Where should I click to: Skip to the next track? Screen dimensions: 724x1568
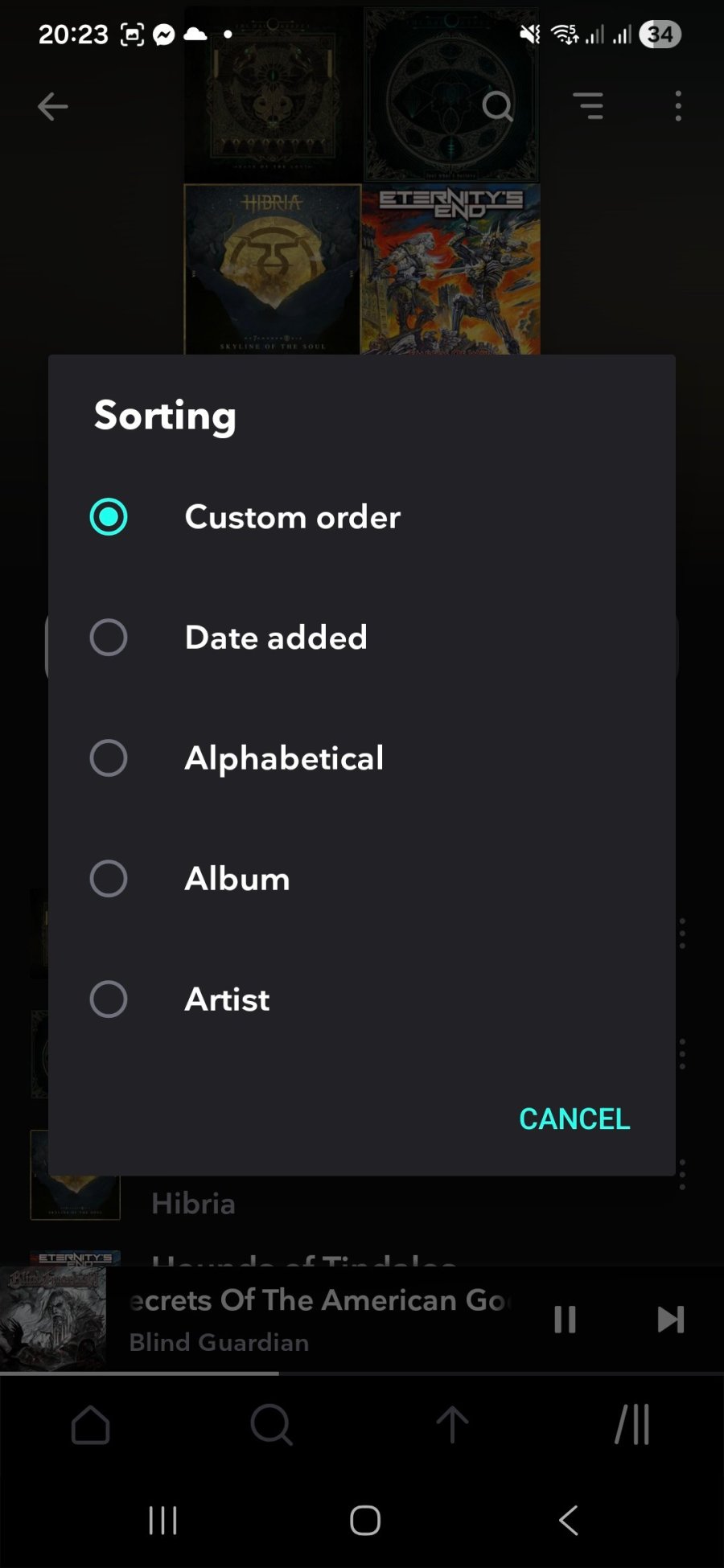(x=670, y=1320)
